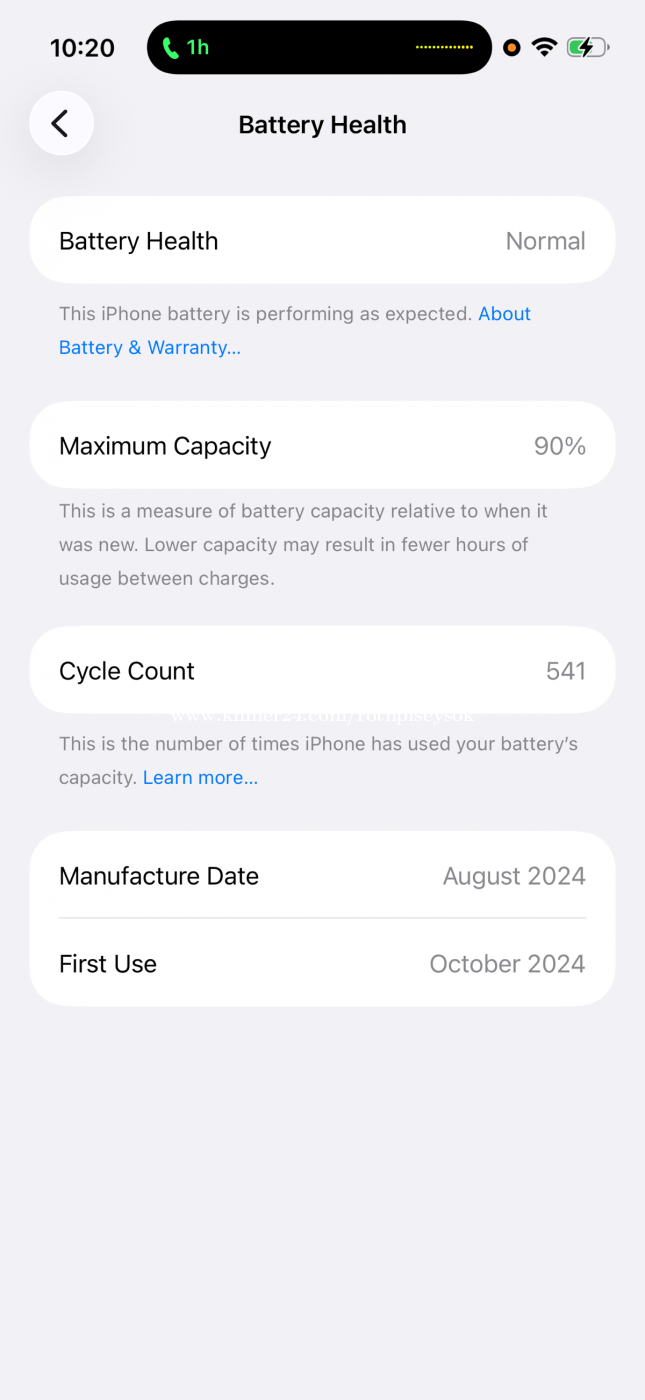
Task: Go back from Battery Health
Action: pos(61,124)
